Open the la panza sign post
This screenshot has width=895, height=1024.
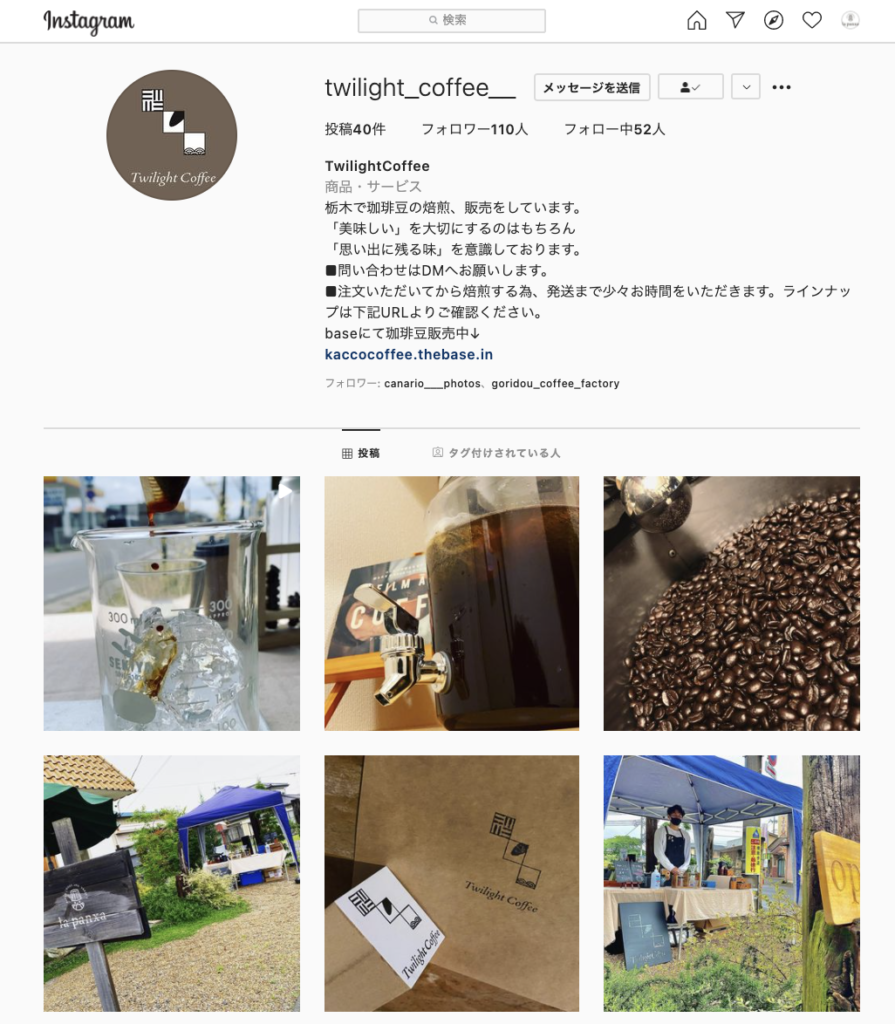171,883
